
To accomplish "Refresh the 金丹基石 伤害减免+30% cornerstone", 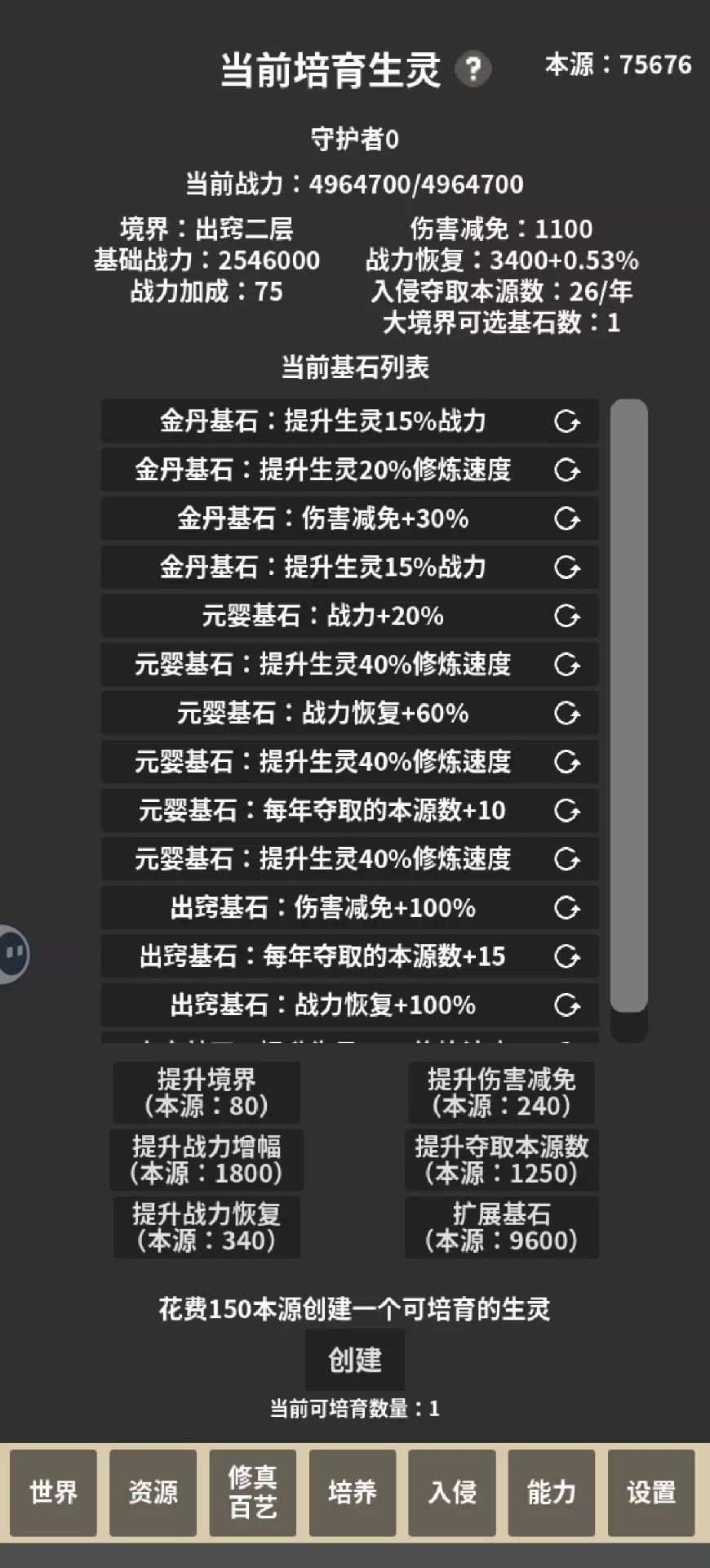I will click(x=566, y=519).
